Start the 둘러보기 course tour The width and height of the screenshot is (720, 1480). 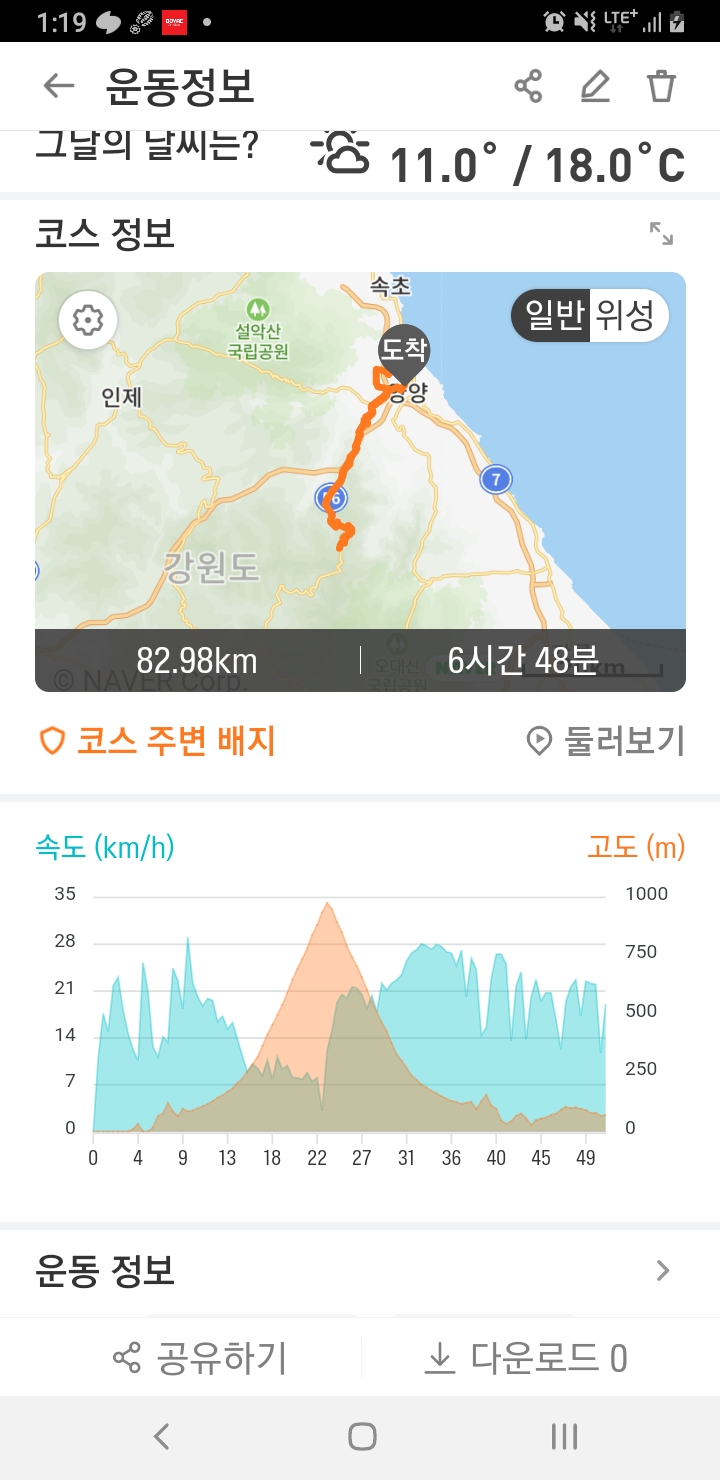pos(606,741)
